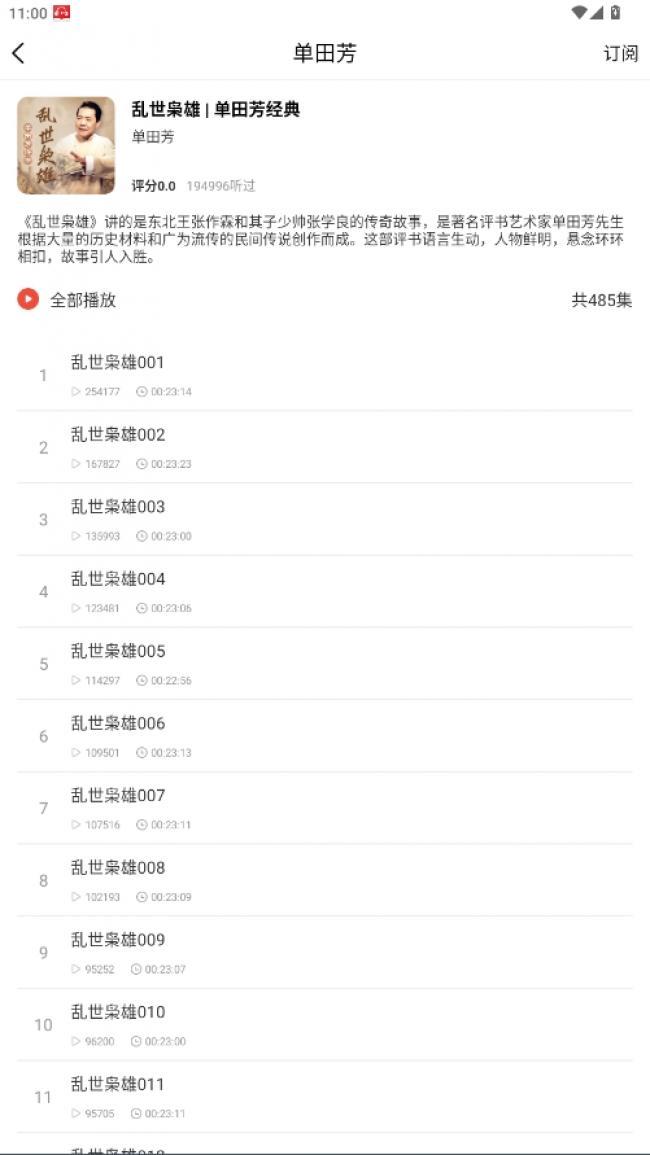Image resolution: width=650 pixels, height=1155 pixels.
Task: Subscribe with the 订阅 button
Action: pyautogui.click(x=621, y=53)
